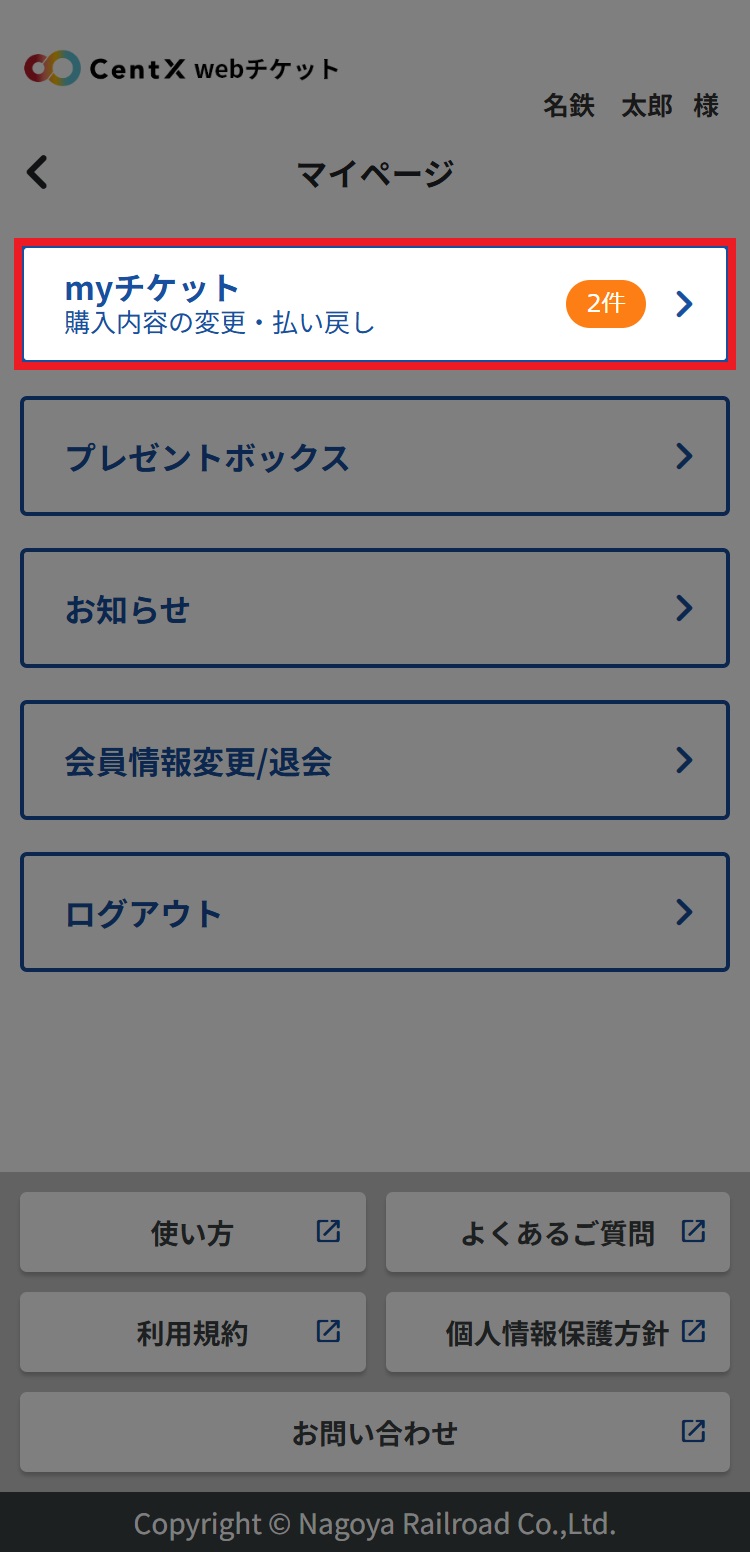Image resolution: width=750 pixels, height=1552 pixels.
Task: Tap ログアウト to sign out
Action: tap(374, 913)
